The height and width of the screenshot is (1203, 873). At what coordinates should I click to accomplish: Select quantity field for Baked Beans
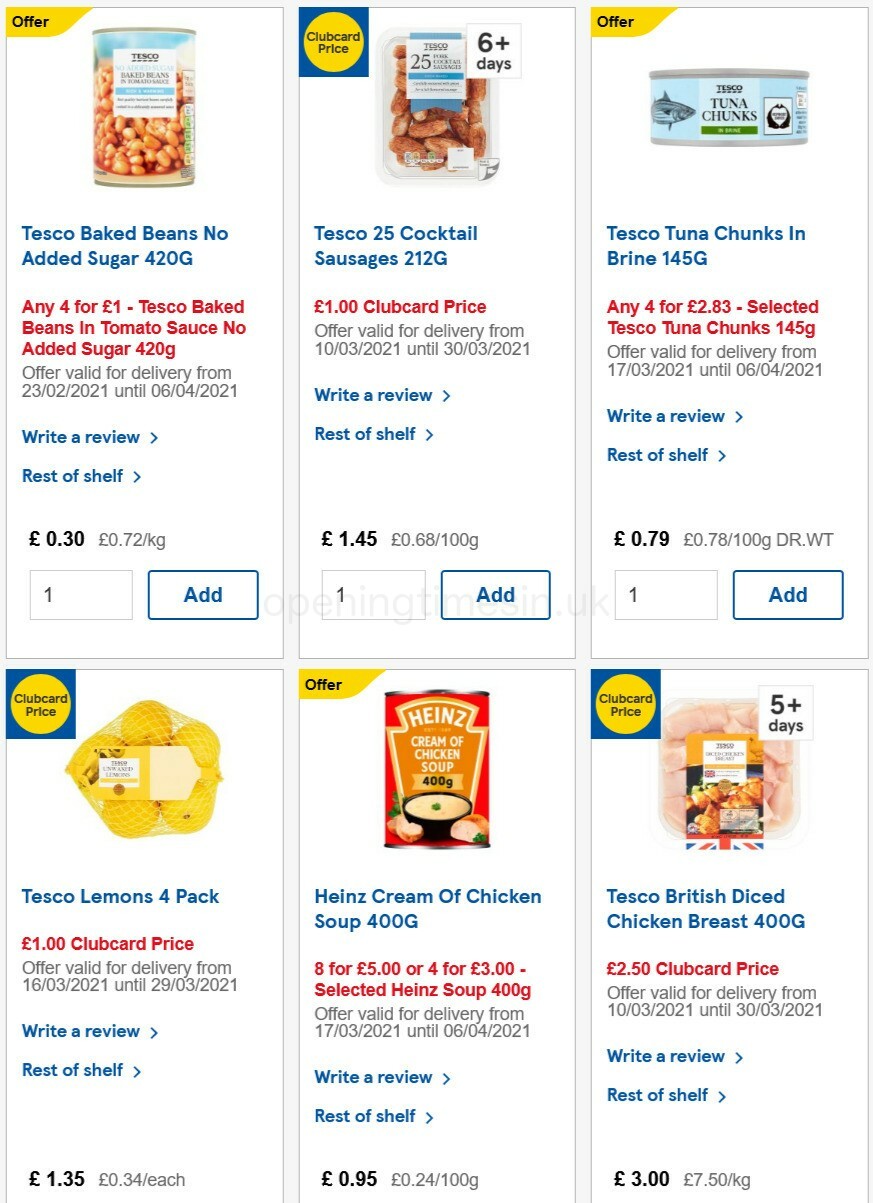pyautogui.click(x=80, y=594)
